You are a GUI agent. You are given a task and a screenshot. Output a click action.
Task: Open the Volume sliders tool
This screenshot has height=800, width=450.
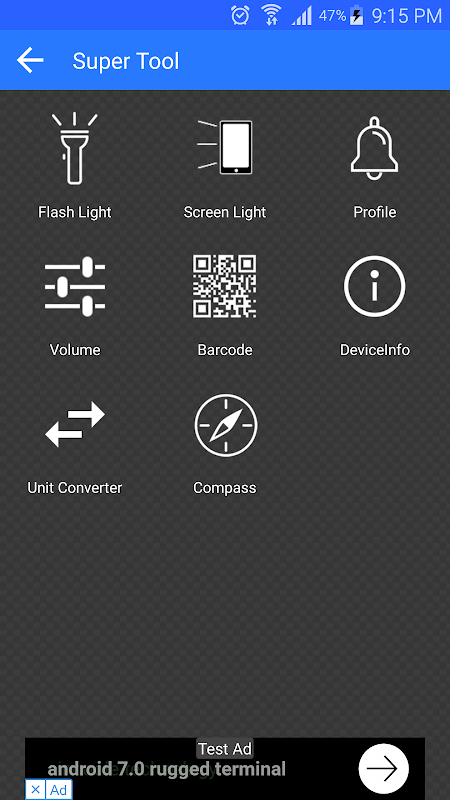[74, 306]
